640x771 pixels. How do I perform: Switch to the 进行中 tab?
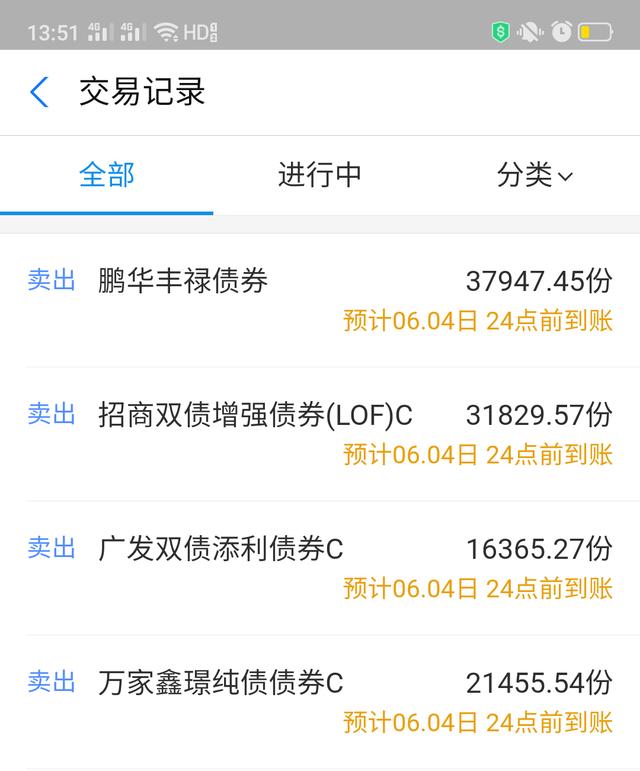pyautogui.click(x=319, y=175)
